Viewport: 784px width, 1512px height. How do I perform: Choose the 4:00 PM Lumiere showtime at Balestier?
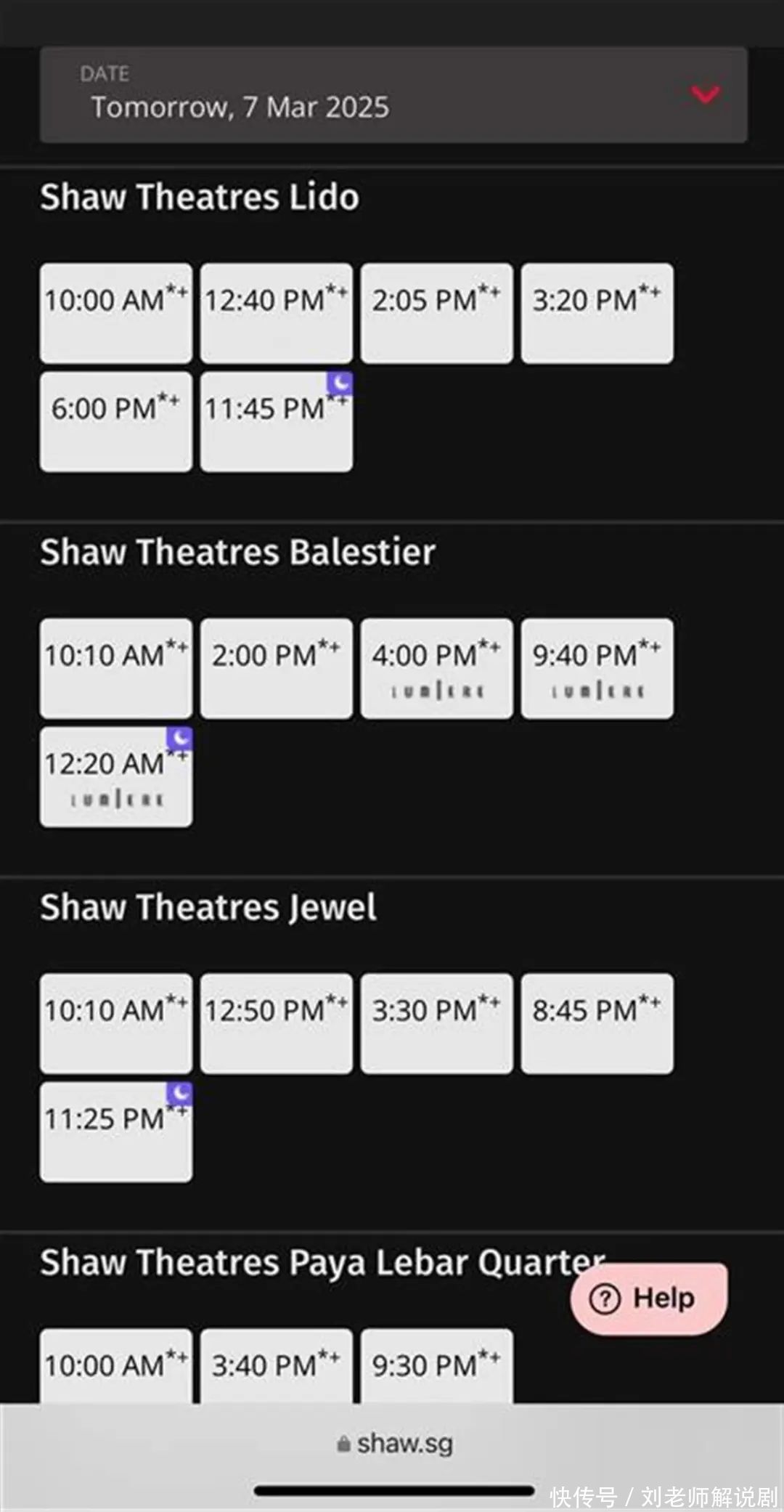point(437,668)
